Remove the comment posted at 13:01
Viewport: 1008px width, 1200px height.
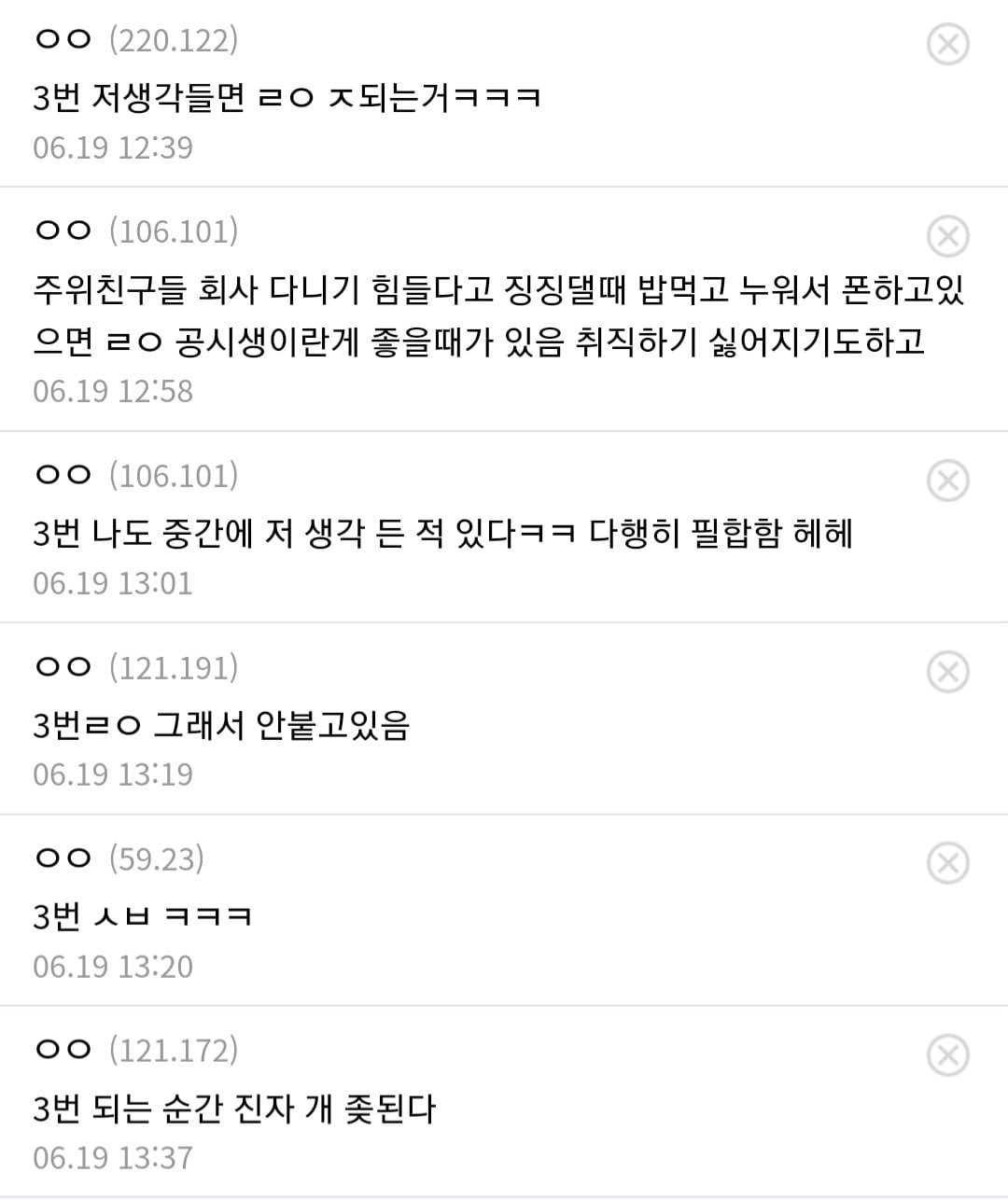[947, 481]
